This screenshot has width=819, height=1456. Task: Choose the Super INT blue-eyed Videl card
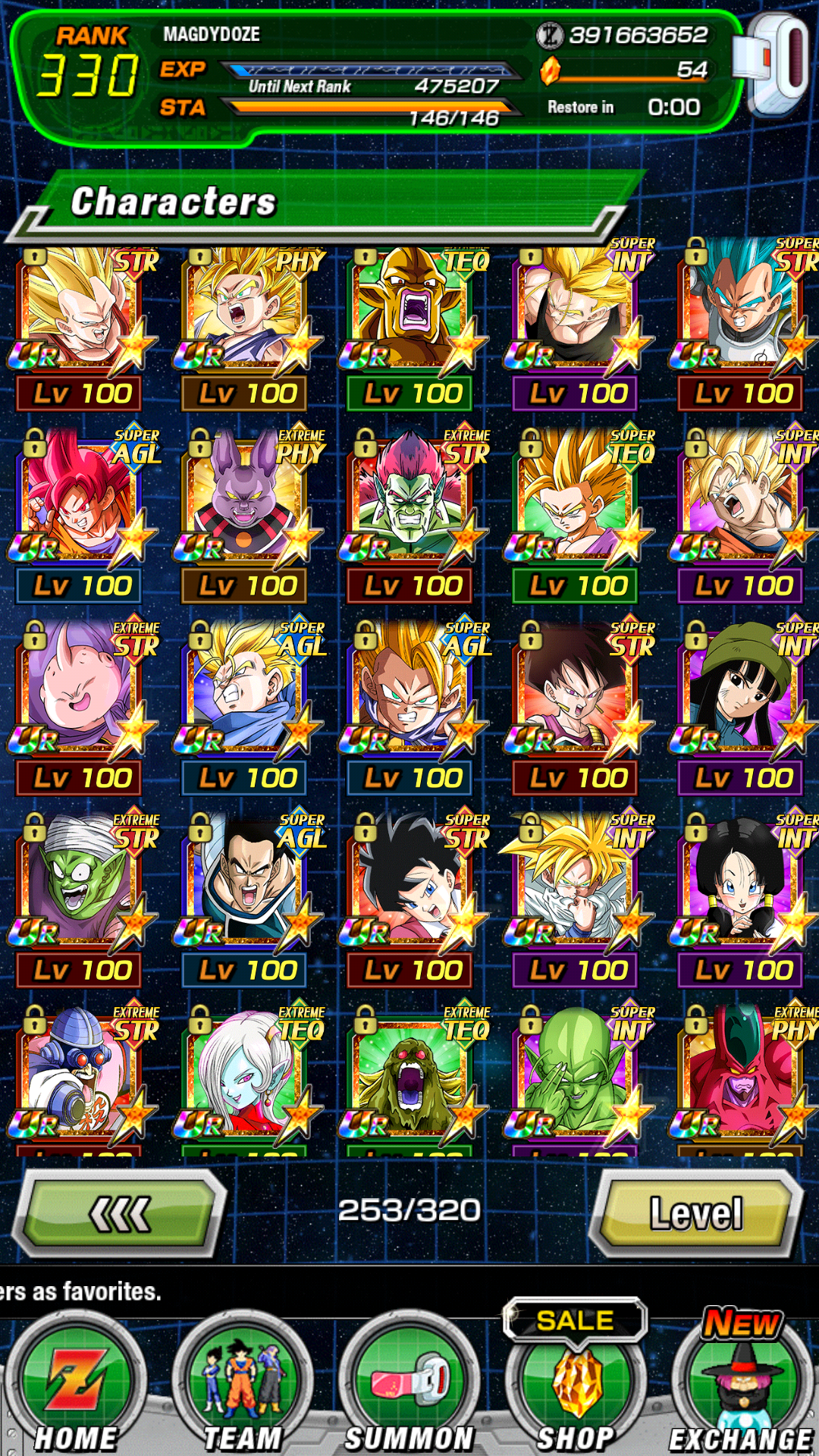(742, 900)
